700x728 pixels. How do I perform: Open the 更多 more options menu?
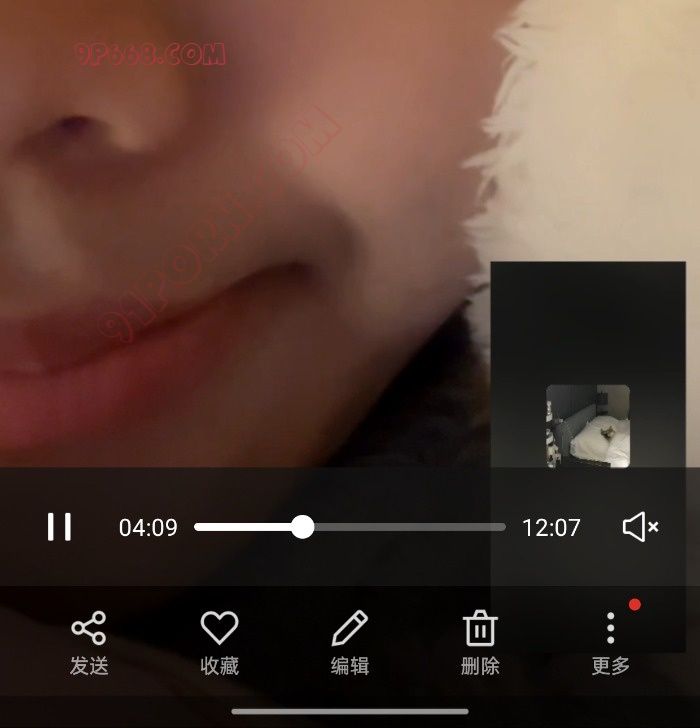[610, 643]
